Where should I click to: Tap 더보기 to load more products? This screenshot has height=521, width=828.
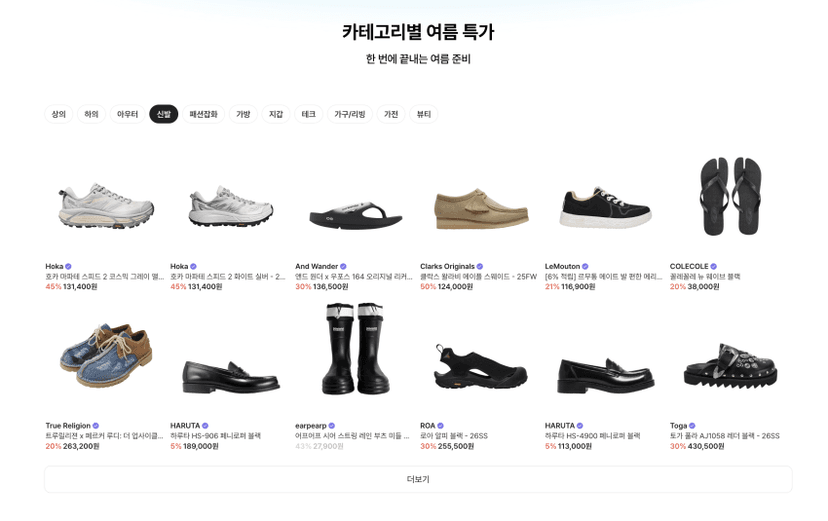click(x=418, y=479)
